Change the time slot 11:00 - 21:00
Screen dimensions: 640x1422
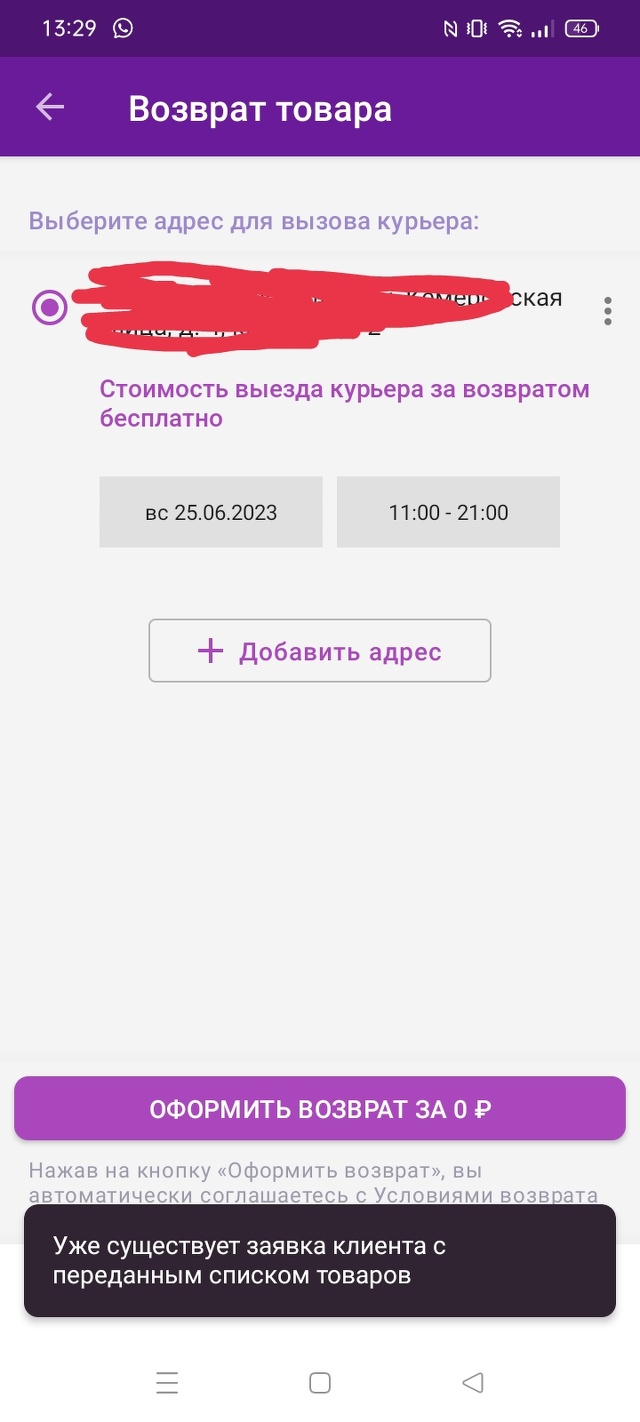pyautogui.click(x=448, y=512)
